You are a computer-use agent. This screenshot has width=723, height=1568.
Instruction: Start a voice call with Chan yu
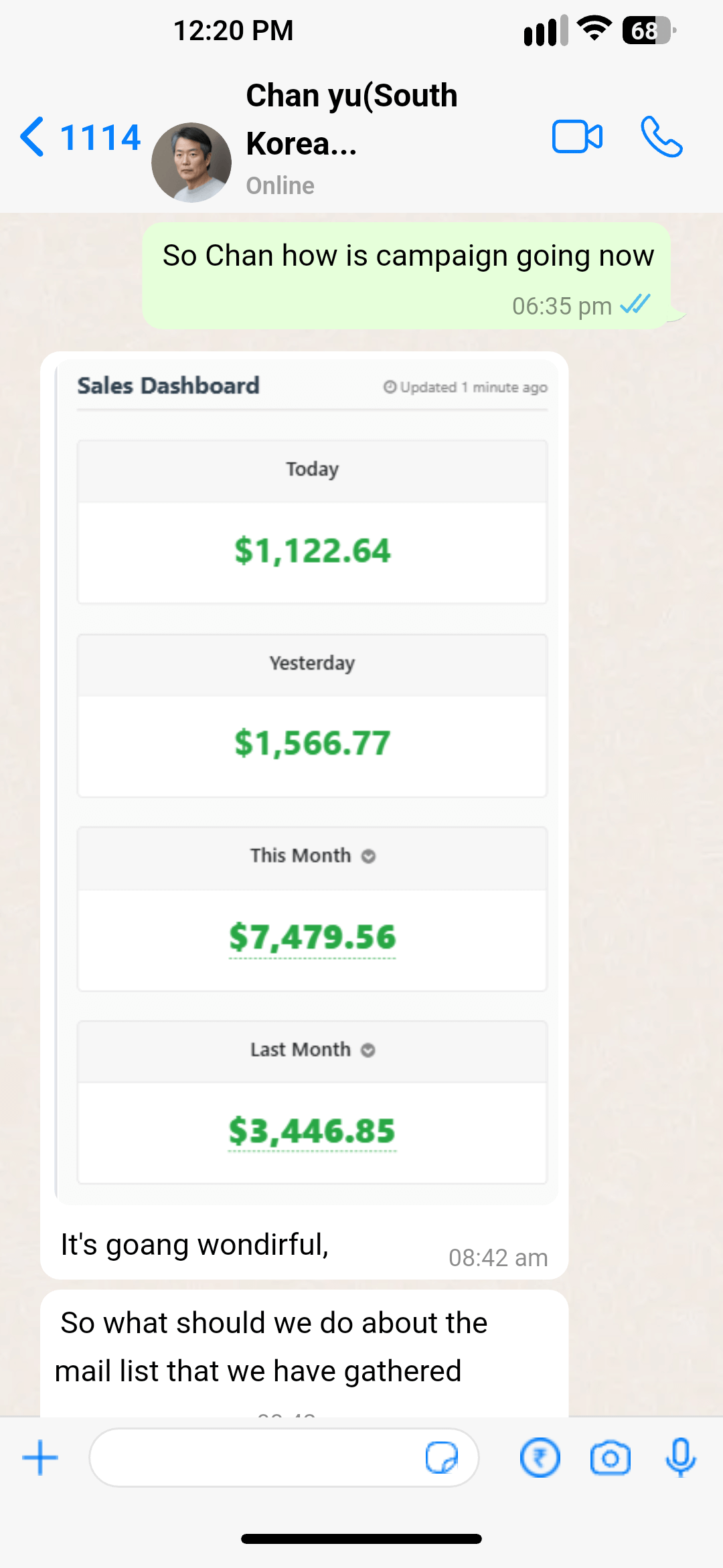(661, 137)
